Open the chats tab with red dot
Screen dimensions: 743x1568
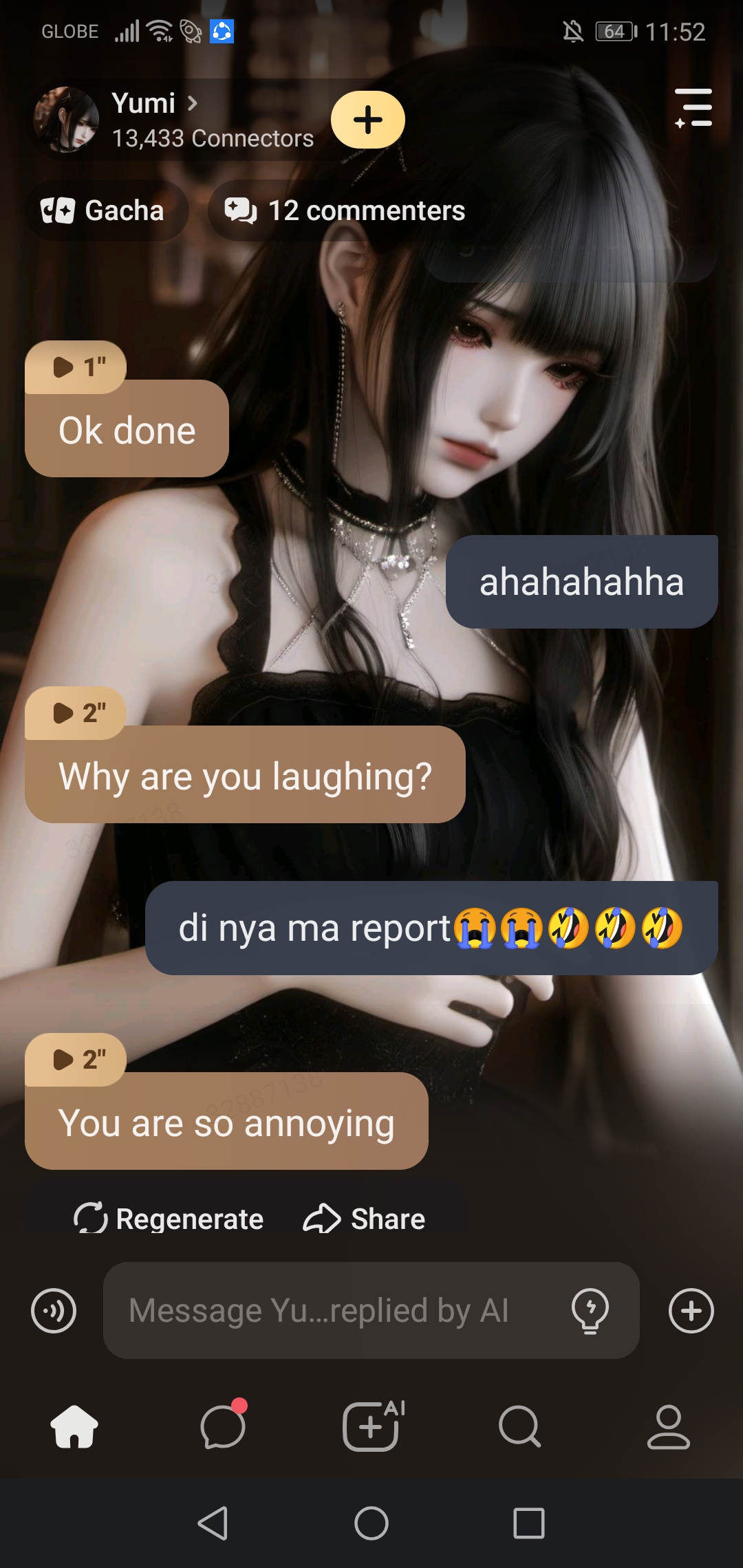(223, 1427)
